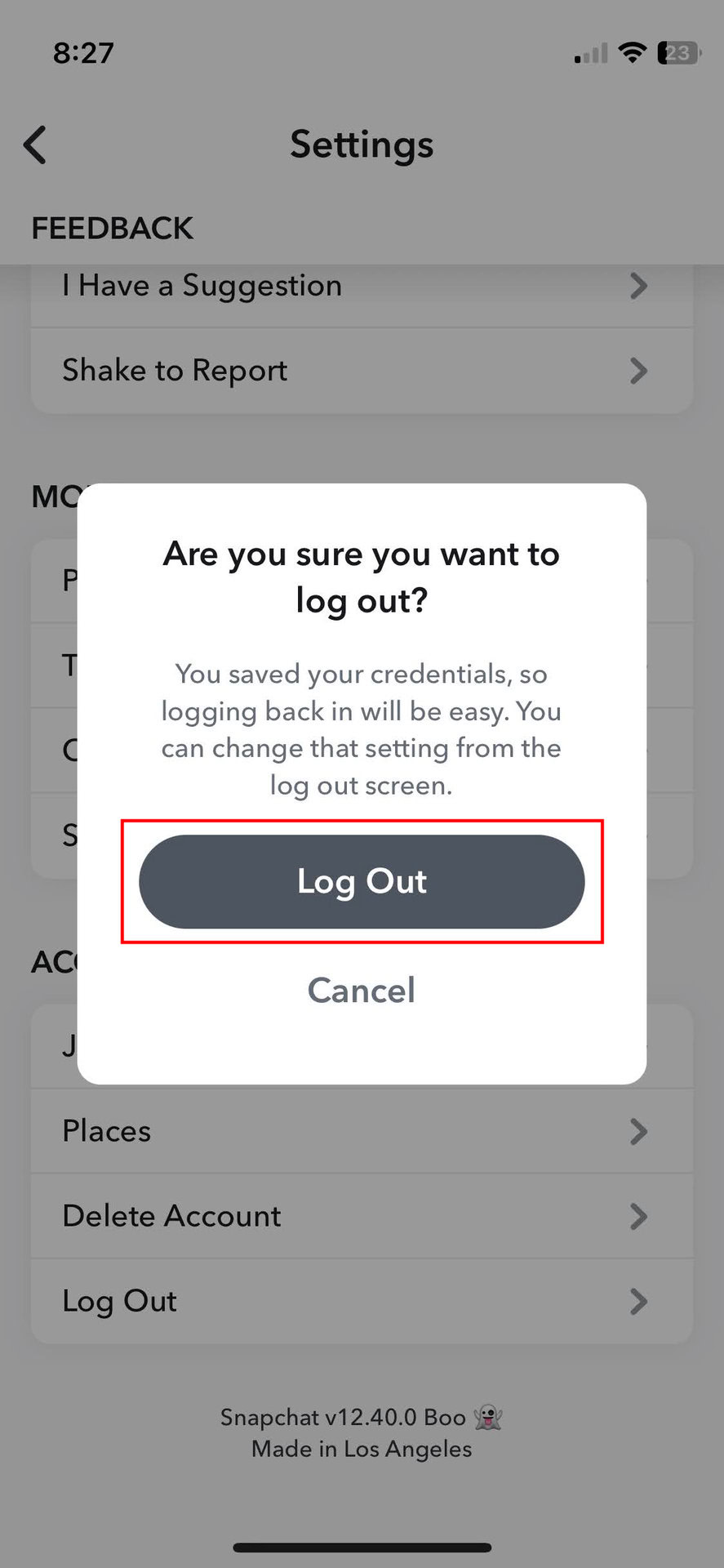Cancel the log out dialog

click(x=362, y=991)
